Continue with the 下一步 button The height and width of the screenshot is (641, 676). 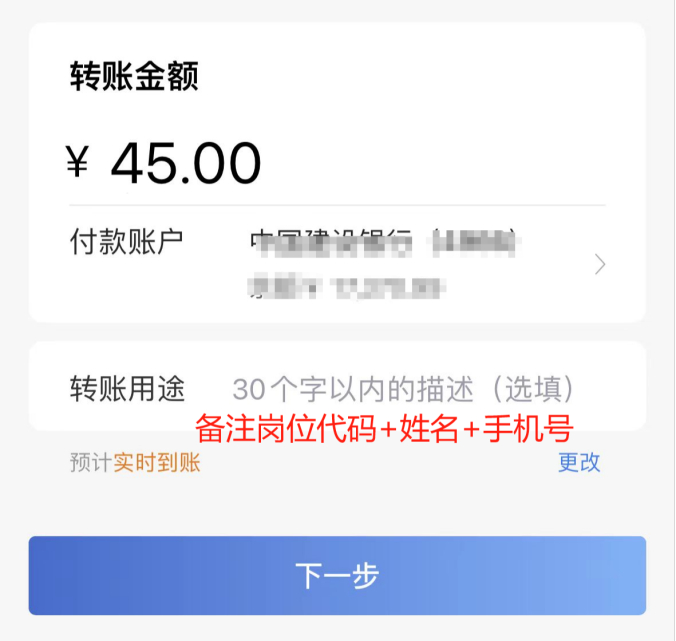tap(337, 575)
